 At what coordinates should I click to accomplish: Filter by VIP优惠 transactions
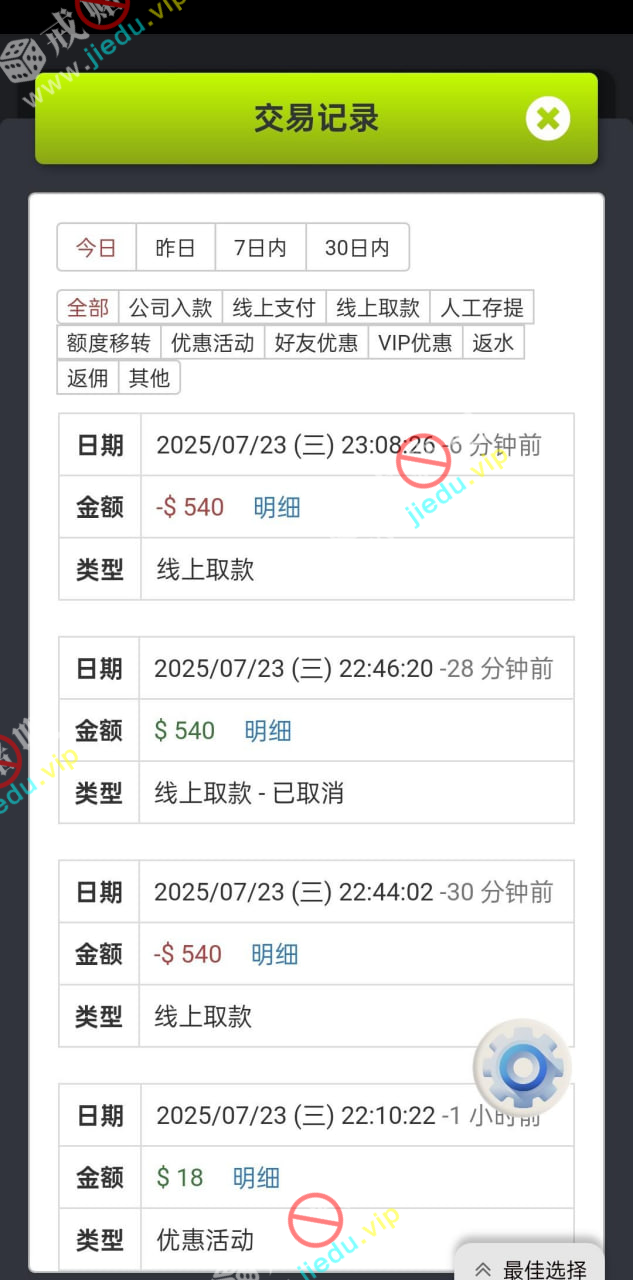[x=415, y=343]
